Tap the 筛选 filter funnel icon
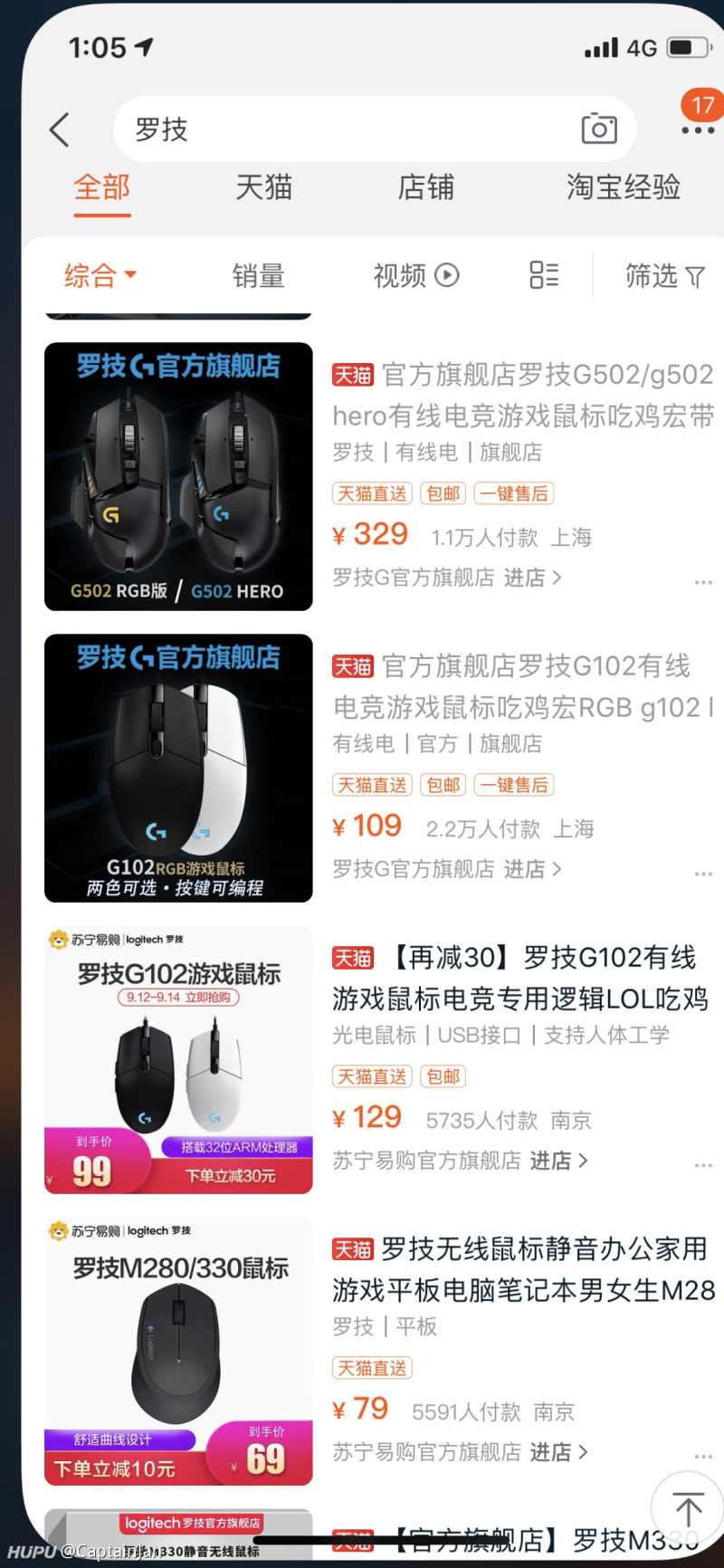724x1568 pixels. tap(665, 276)
